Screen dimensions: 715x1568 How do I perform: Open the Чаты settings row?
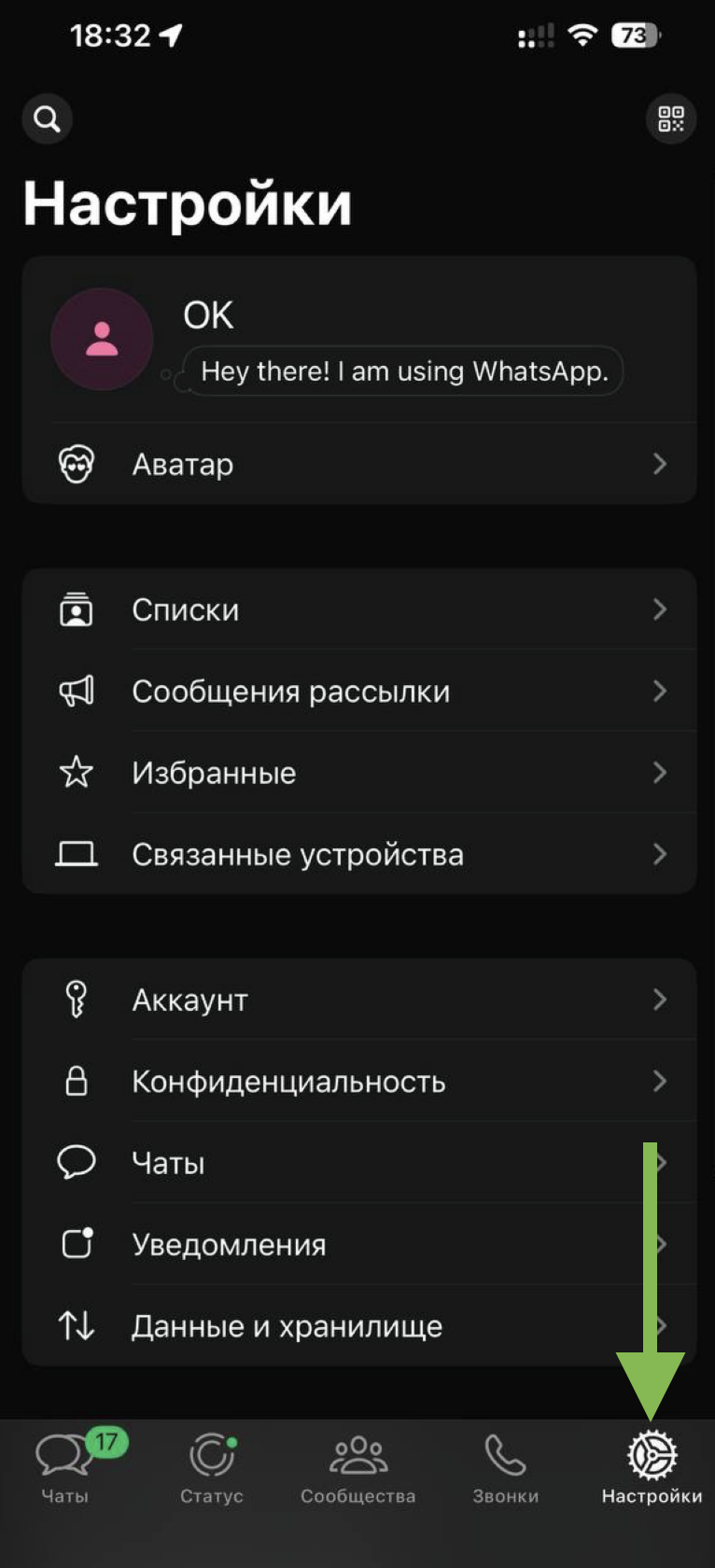[x=358, y=1163]
